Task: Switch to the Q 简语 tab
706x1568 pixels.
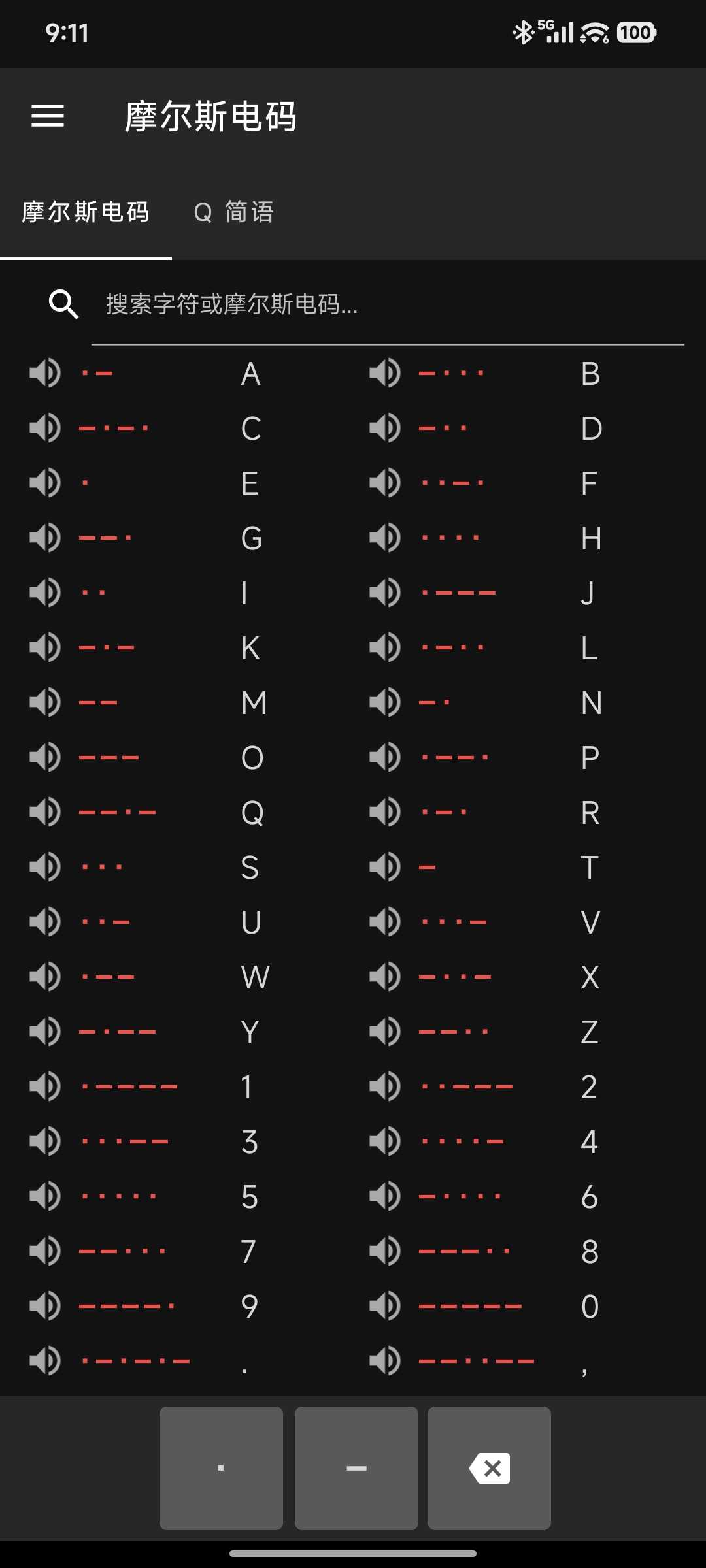Action: 234,212
